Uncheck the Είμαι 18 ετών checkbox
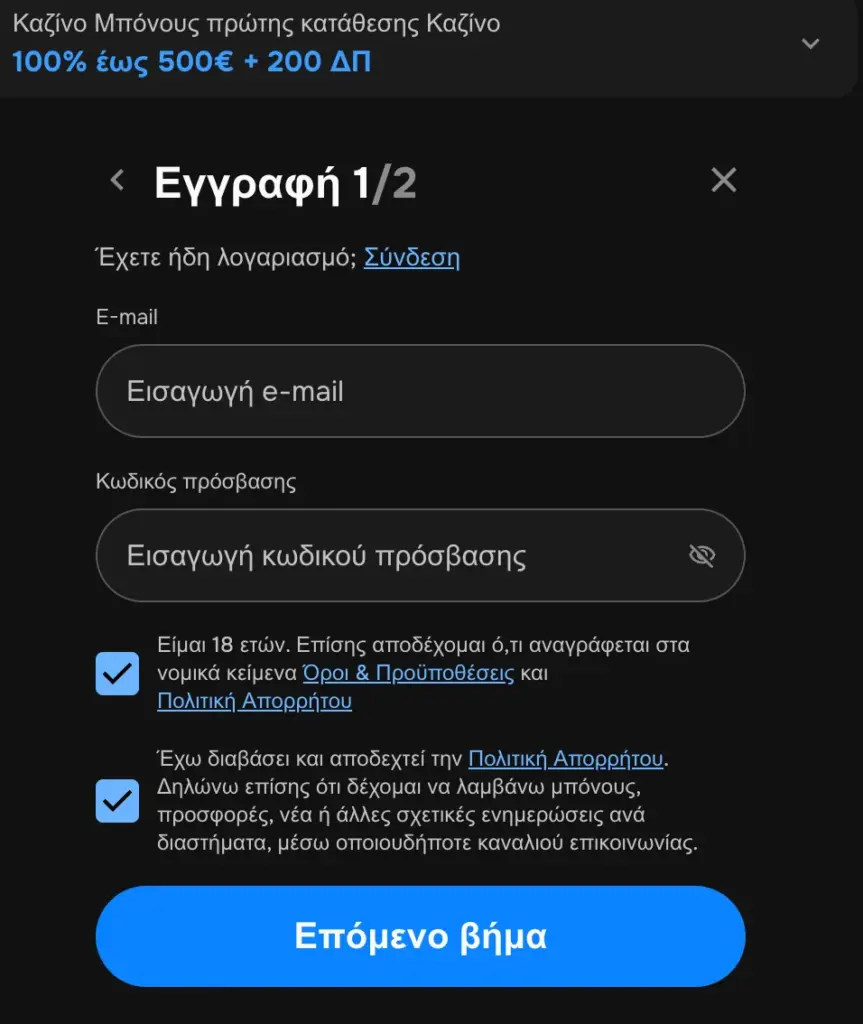Screen dimensions: 863x1024 pyautogui.click(x=117, y=673)
